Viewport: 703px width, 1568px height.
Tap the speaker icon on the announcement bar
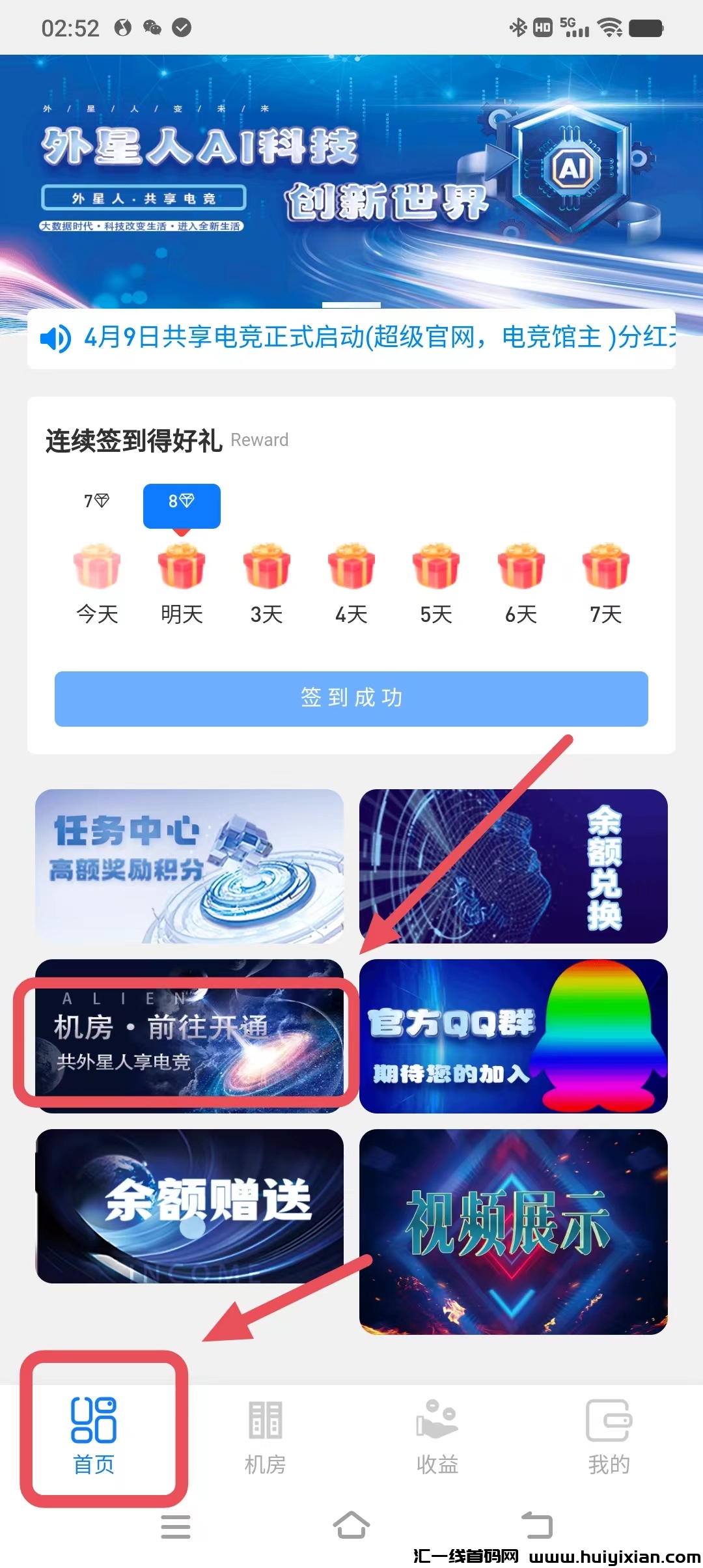click(55, 340)
